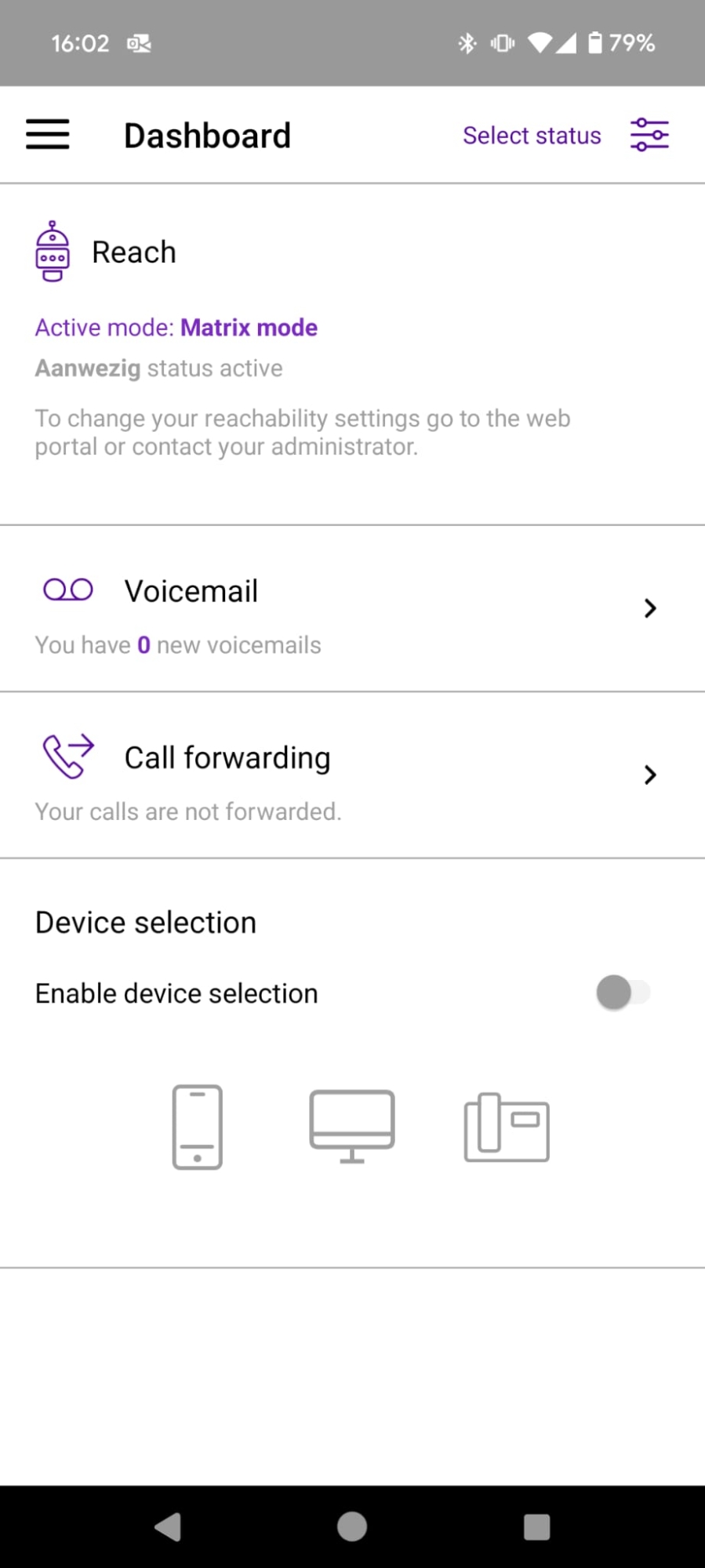
Task: Tap the Select status link
Action: [532, 136]
